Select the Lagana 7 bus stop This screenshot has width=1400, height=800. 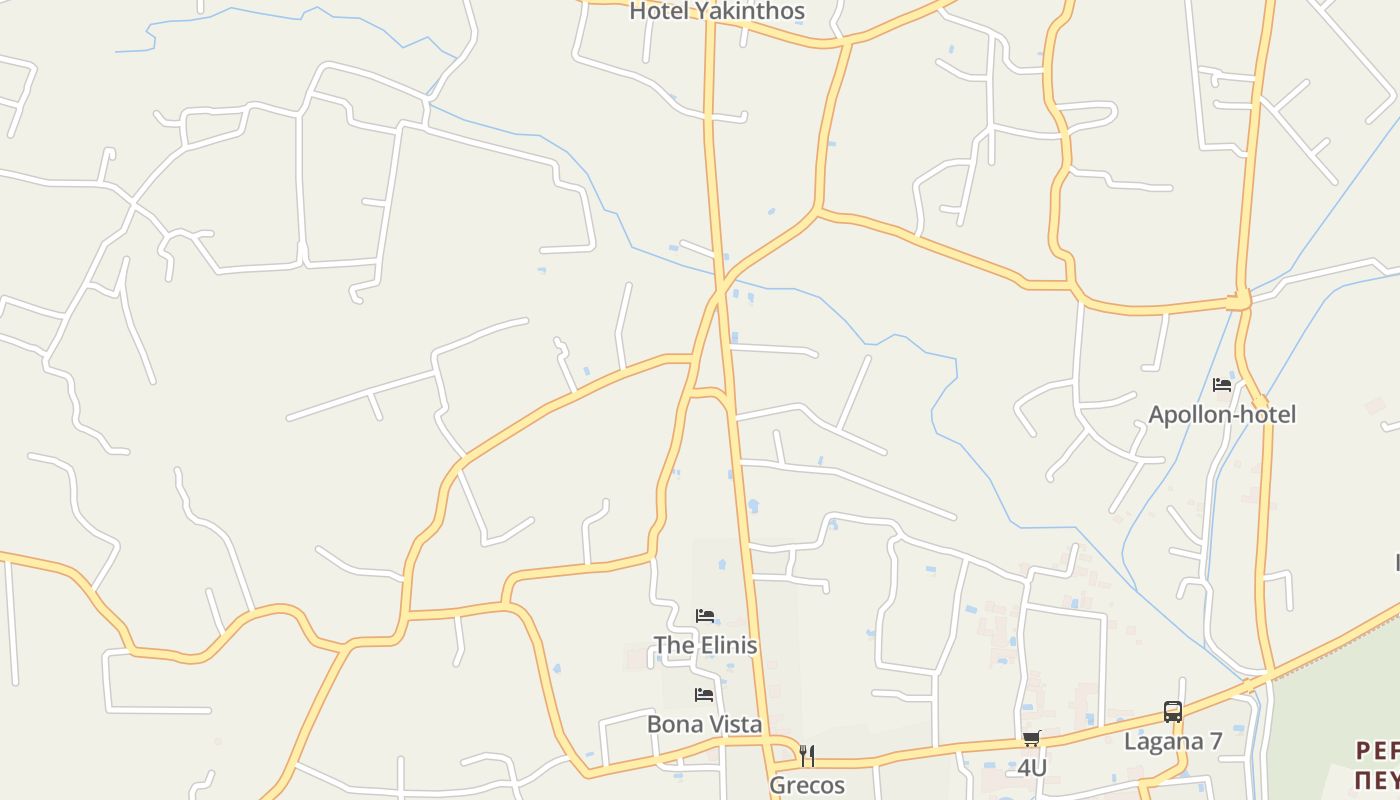(1173, 713)
